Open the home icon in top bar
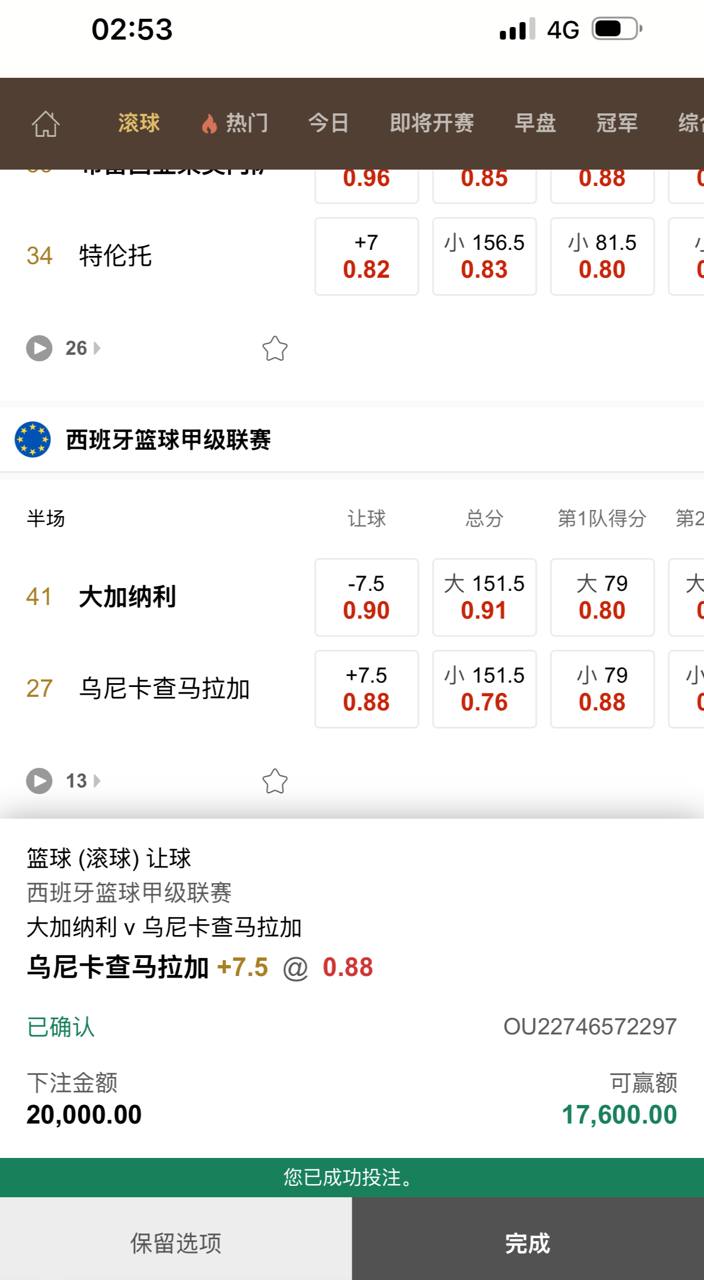Viewport: 704px width, 1280px height. pos(45,123)
